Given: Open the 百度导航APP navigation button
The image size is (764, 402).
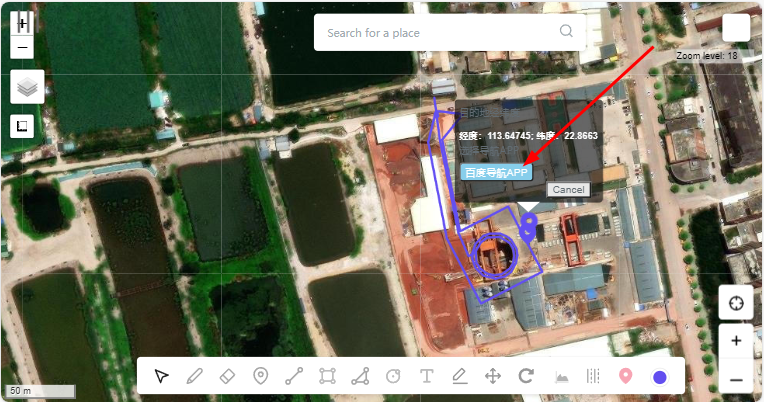Looking at the screenshot, I should [496, 172].
